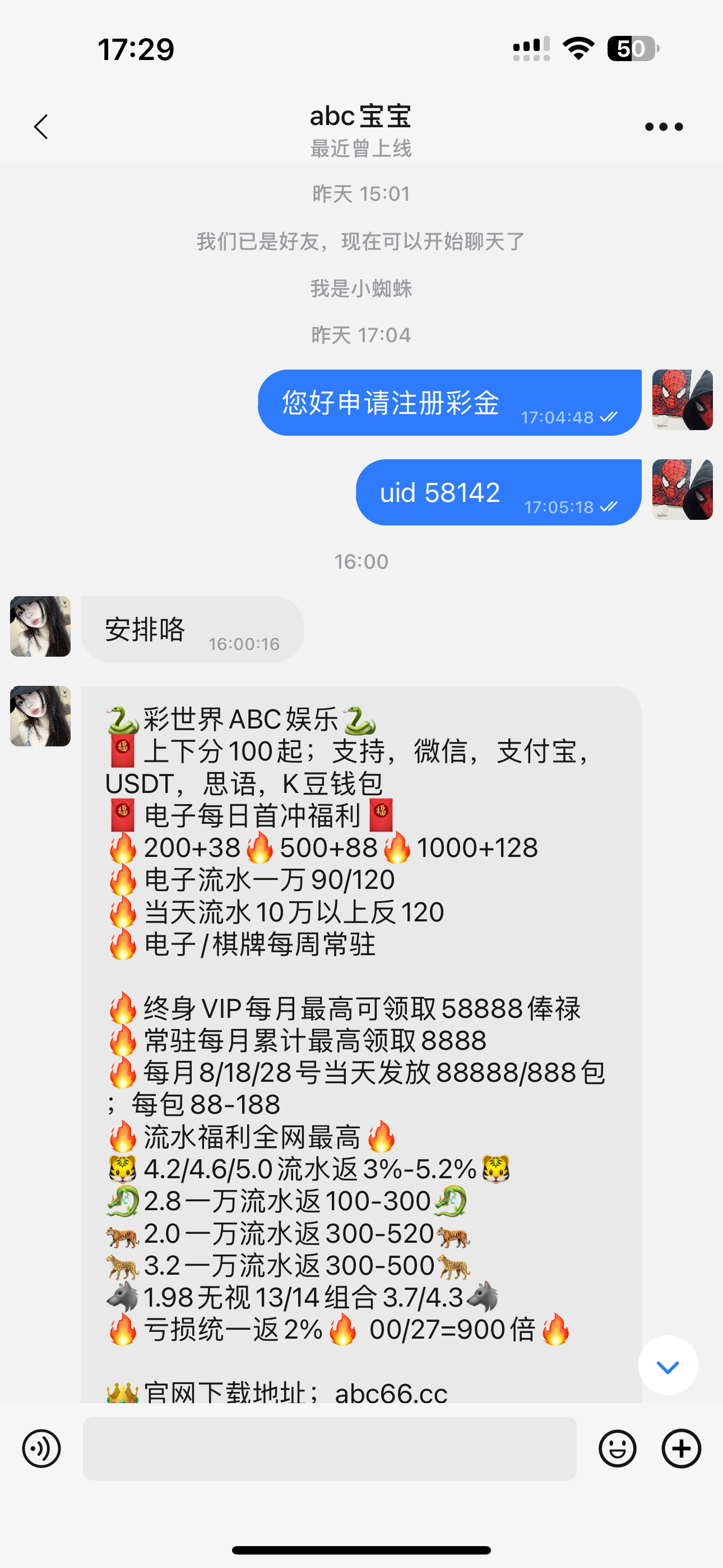Open the emoji picker
Image resolution: width=723 pixels, height=1568 pixels.
point(617,1448)
